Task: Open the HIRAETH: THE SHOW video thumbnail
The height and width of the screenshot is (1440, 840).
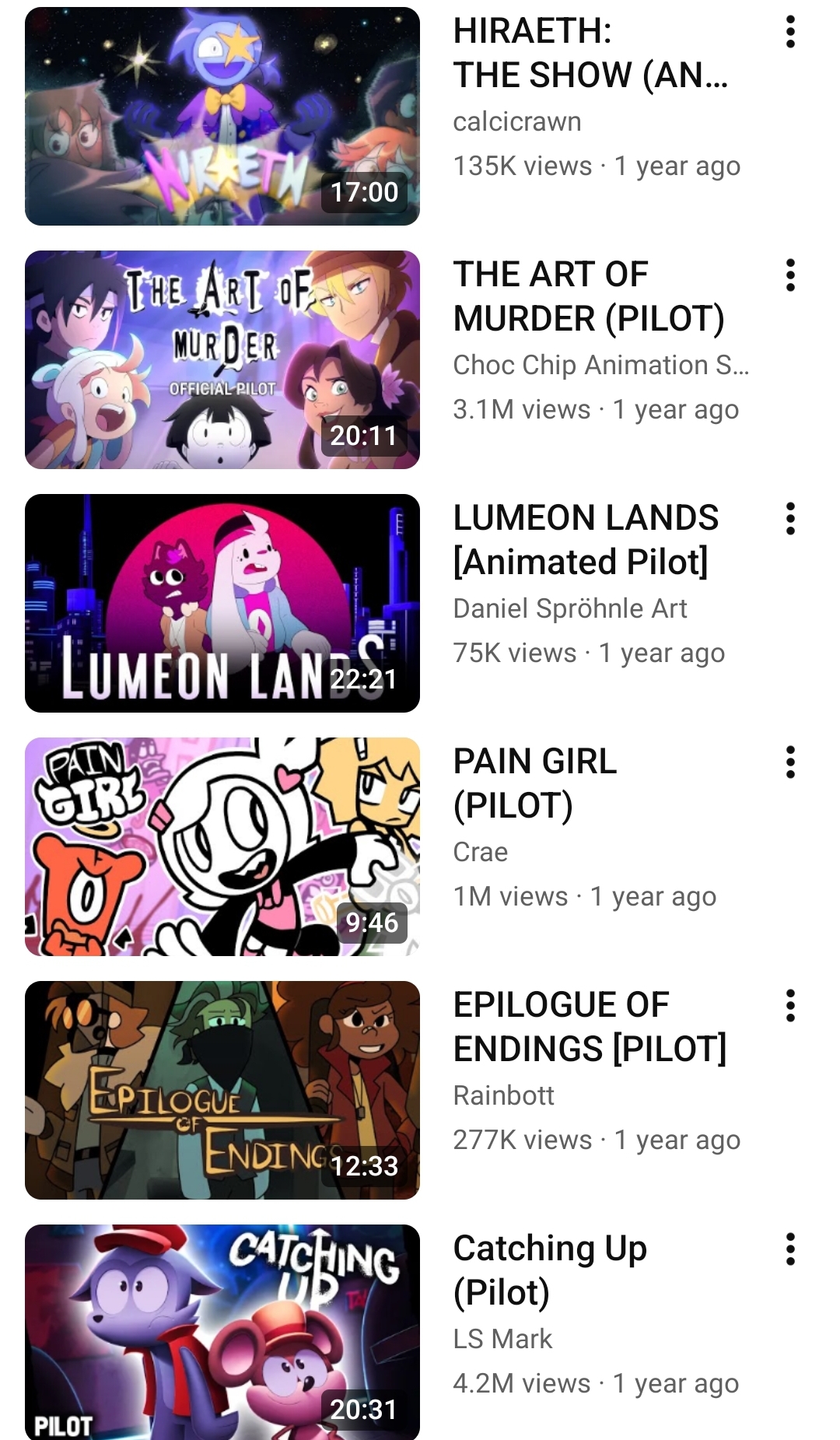Action: (222, 117)
